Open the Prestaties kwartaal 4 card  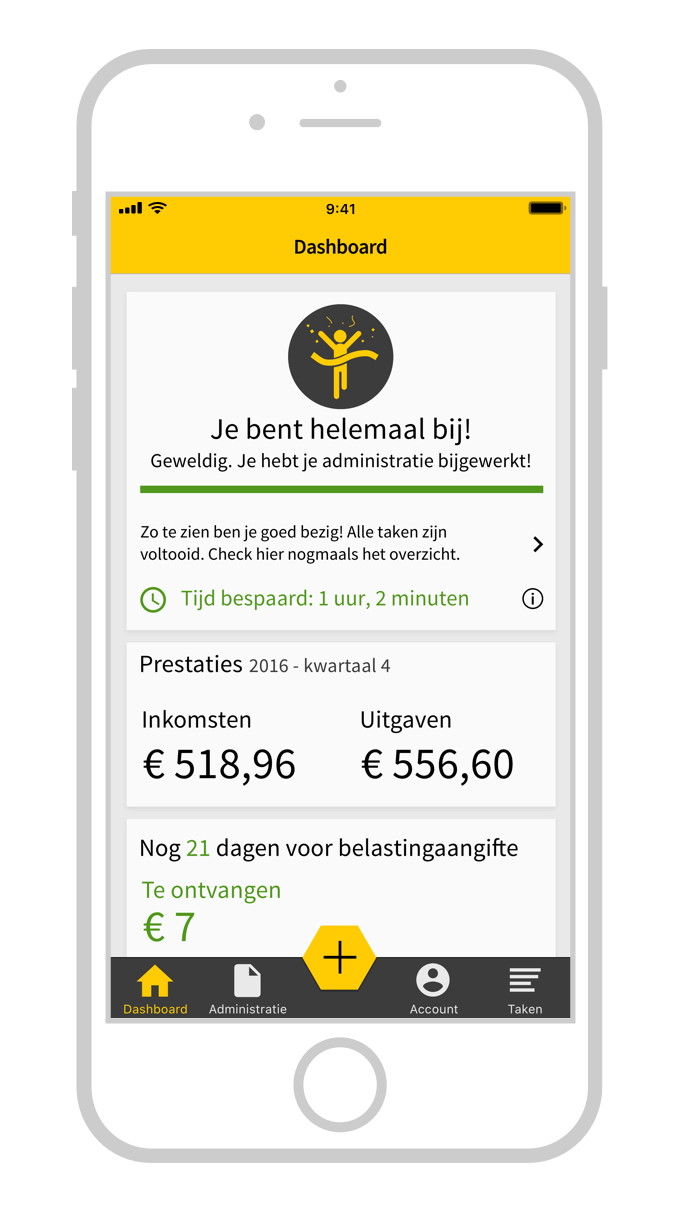tap(341, 724)
